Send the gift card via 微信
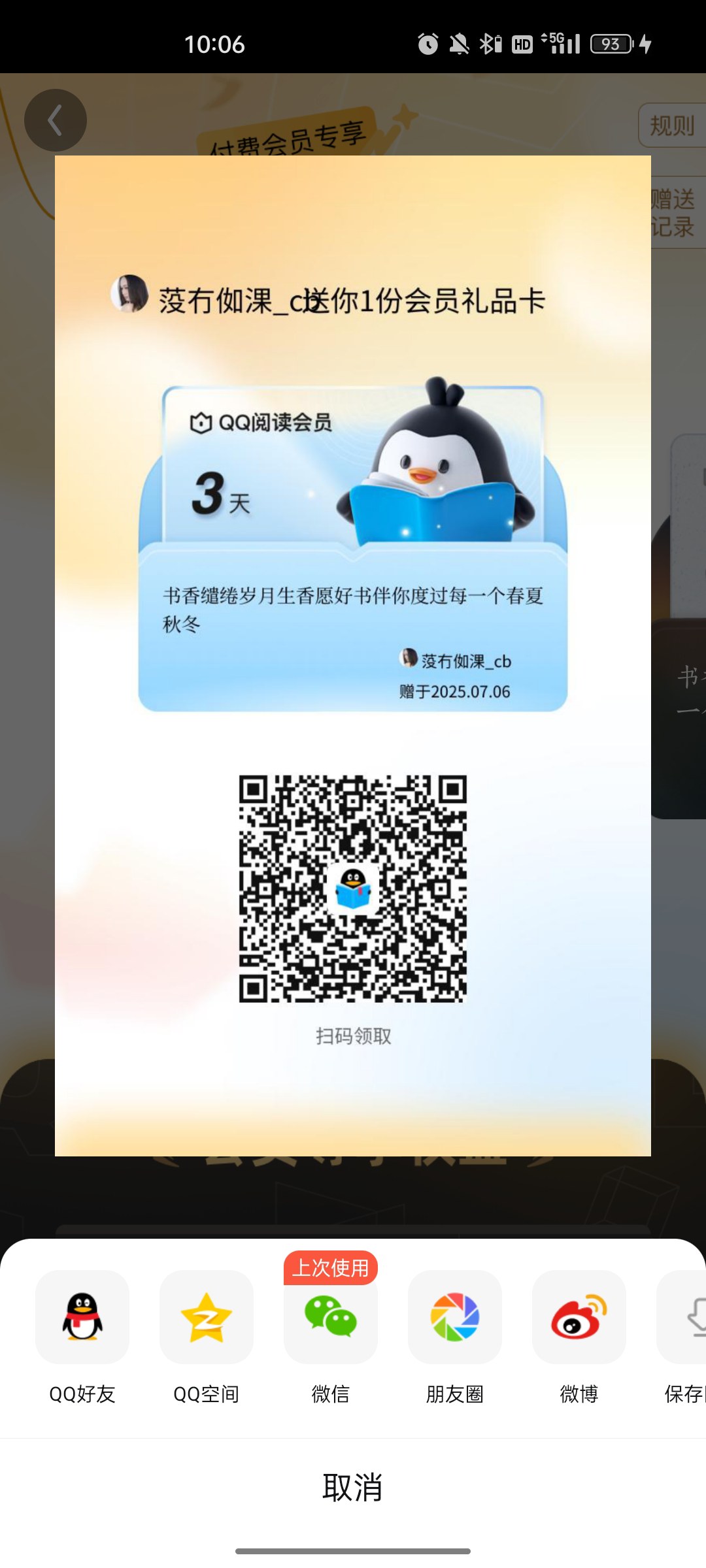Image resolution: width=706 pixels, height=1568 pixels. 331,1317
